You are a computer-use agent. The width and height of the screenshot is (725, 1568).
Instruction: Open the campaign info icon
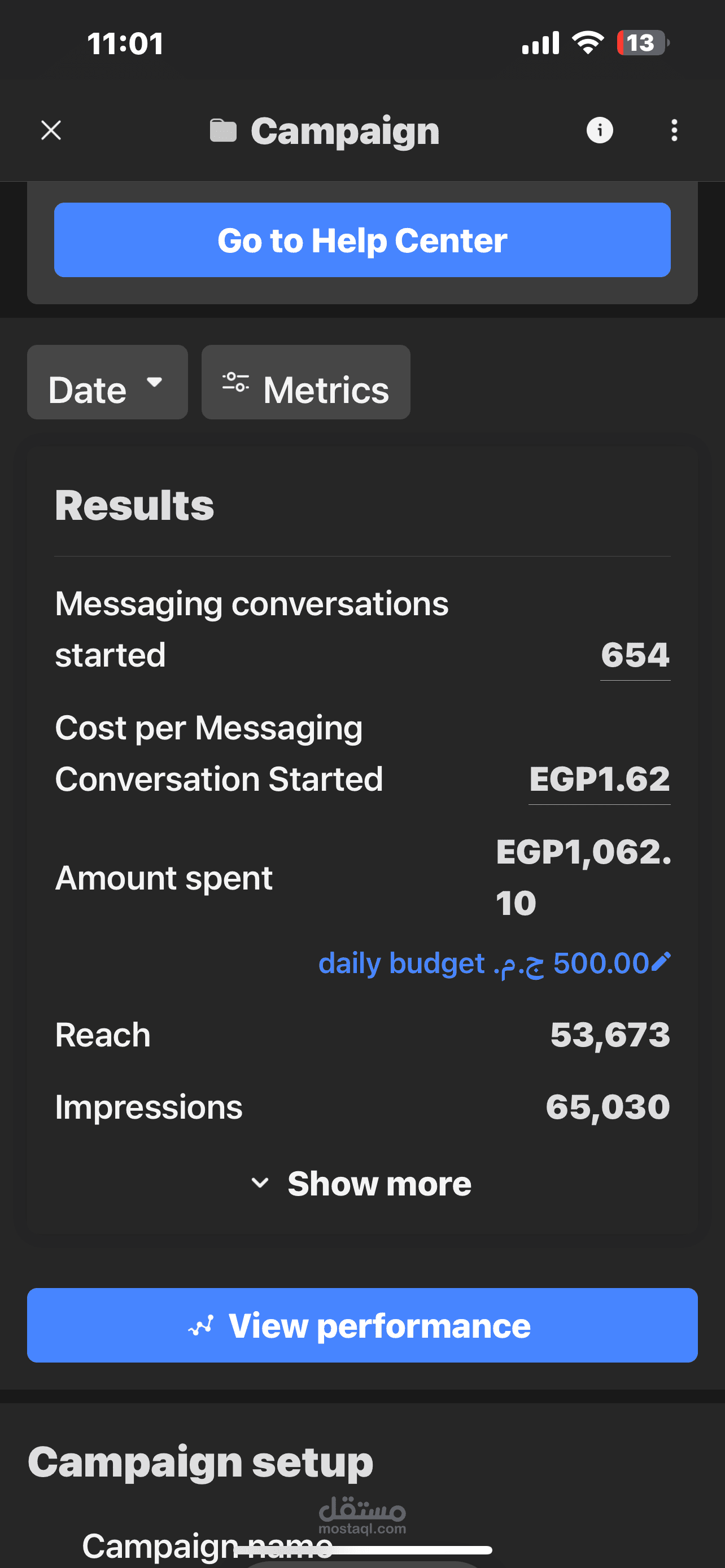tap(600, 130)
